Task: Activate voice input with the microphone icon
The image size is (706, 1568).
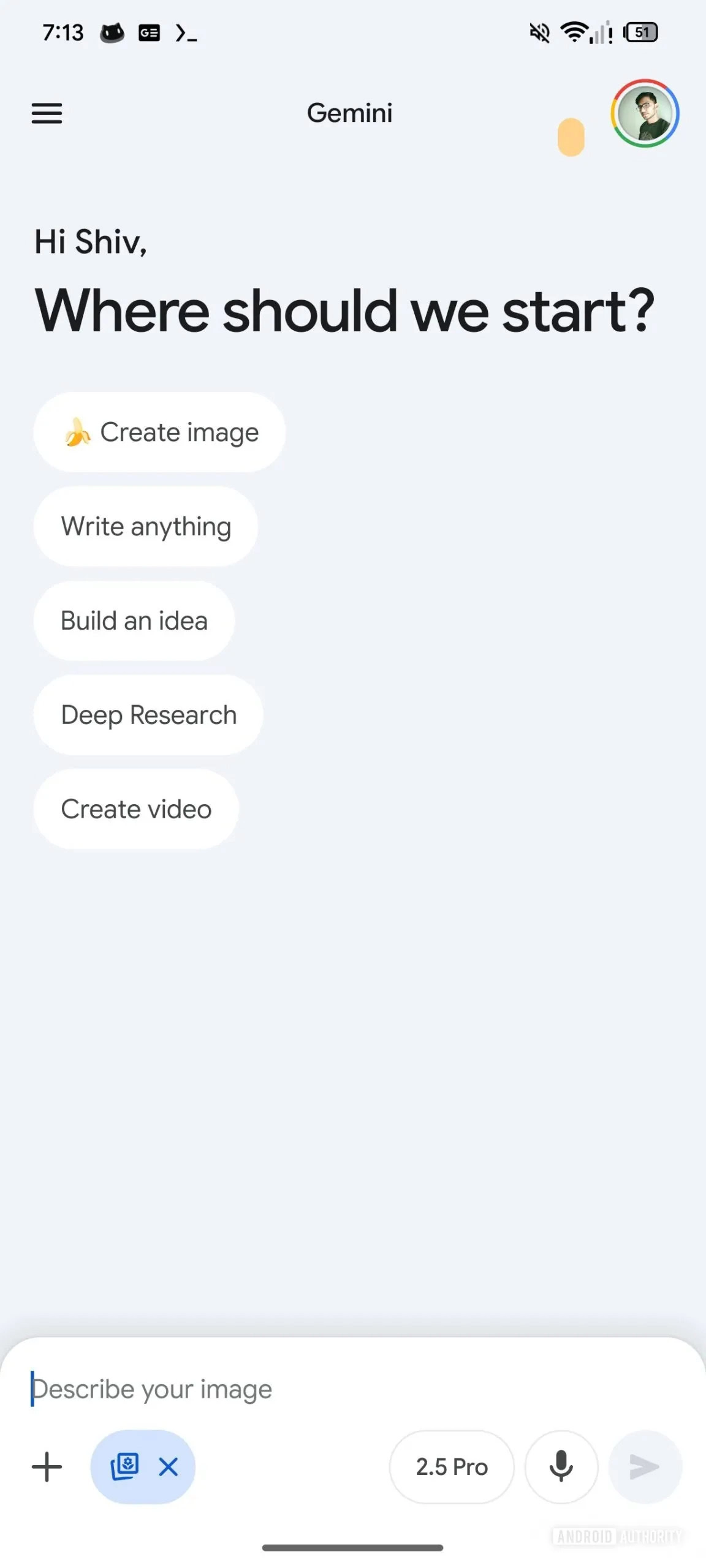Action: pyautogui.click(x=561, y=1466)
